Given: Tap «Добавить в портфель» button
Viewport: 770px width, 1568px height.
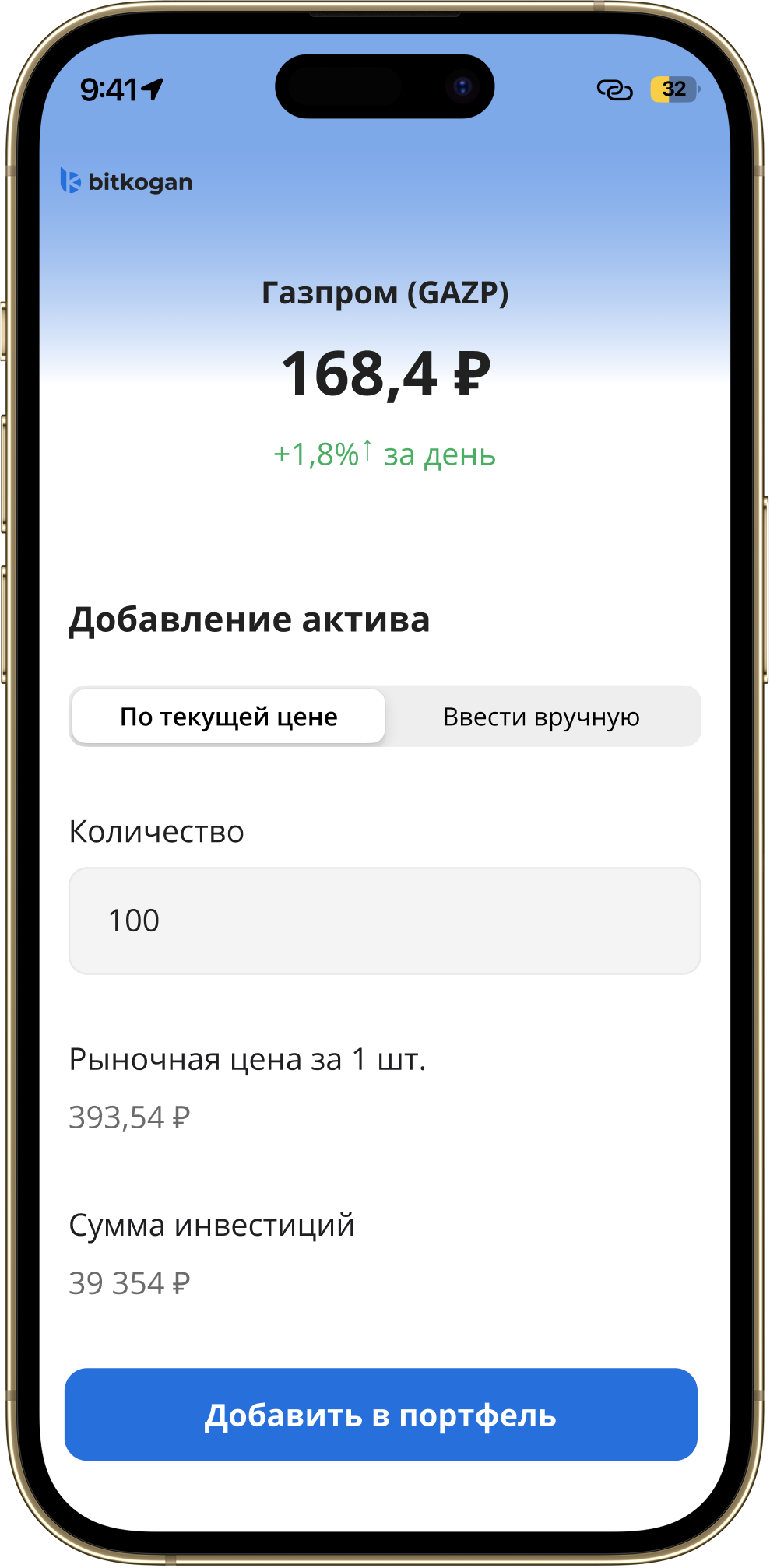Looking at the screenshot, I should pos(381,1415).
